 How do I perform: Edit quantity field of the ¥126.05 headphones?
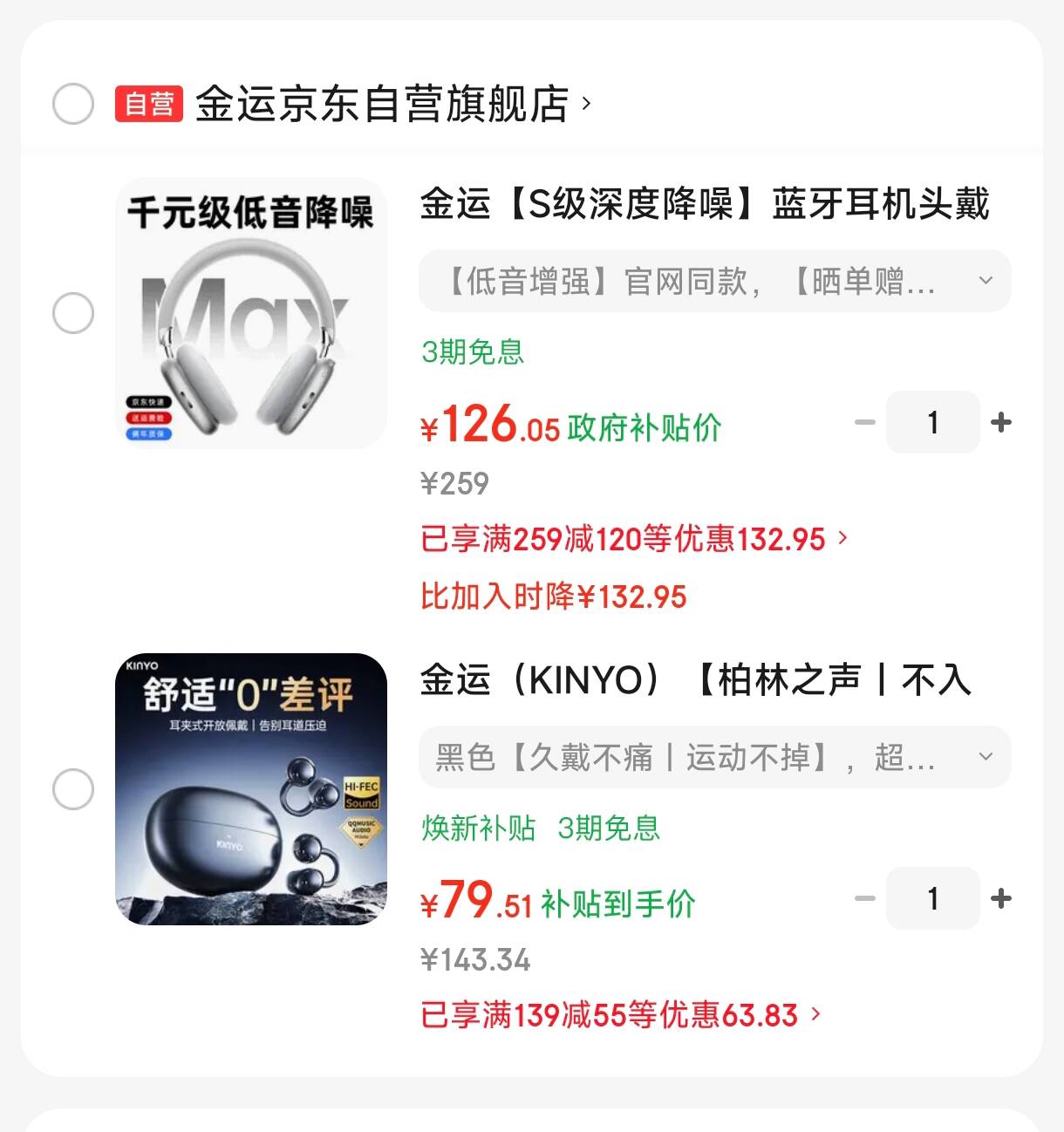(x=932, y=423)
